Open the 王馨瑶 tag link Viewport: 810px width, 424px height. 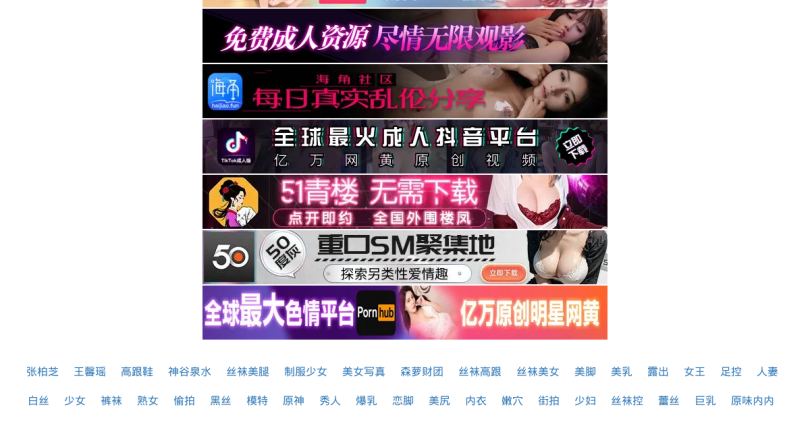[x=89, y=372]
